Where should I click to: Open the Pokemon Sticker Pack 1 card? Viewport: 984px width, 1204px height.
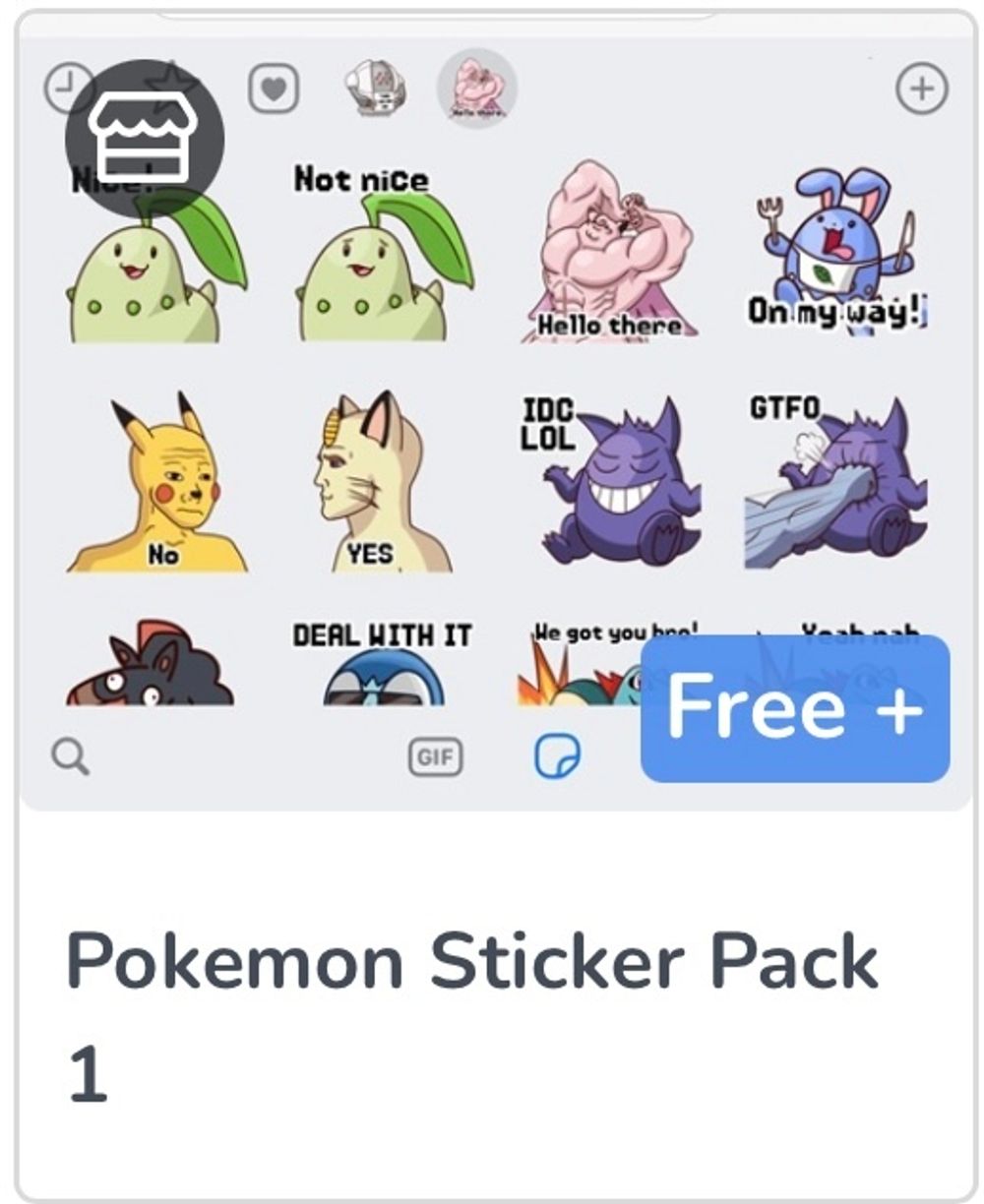coord(472,1013)
